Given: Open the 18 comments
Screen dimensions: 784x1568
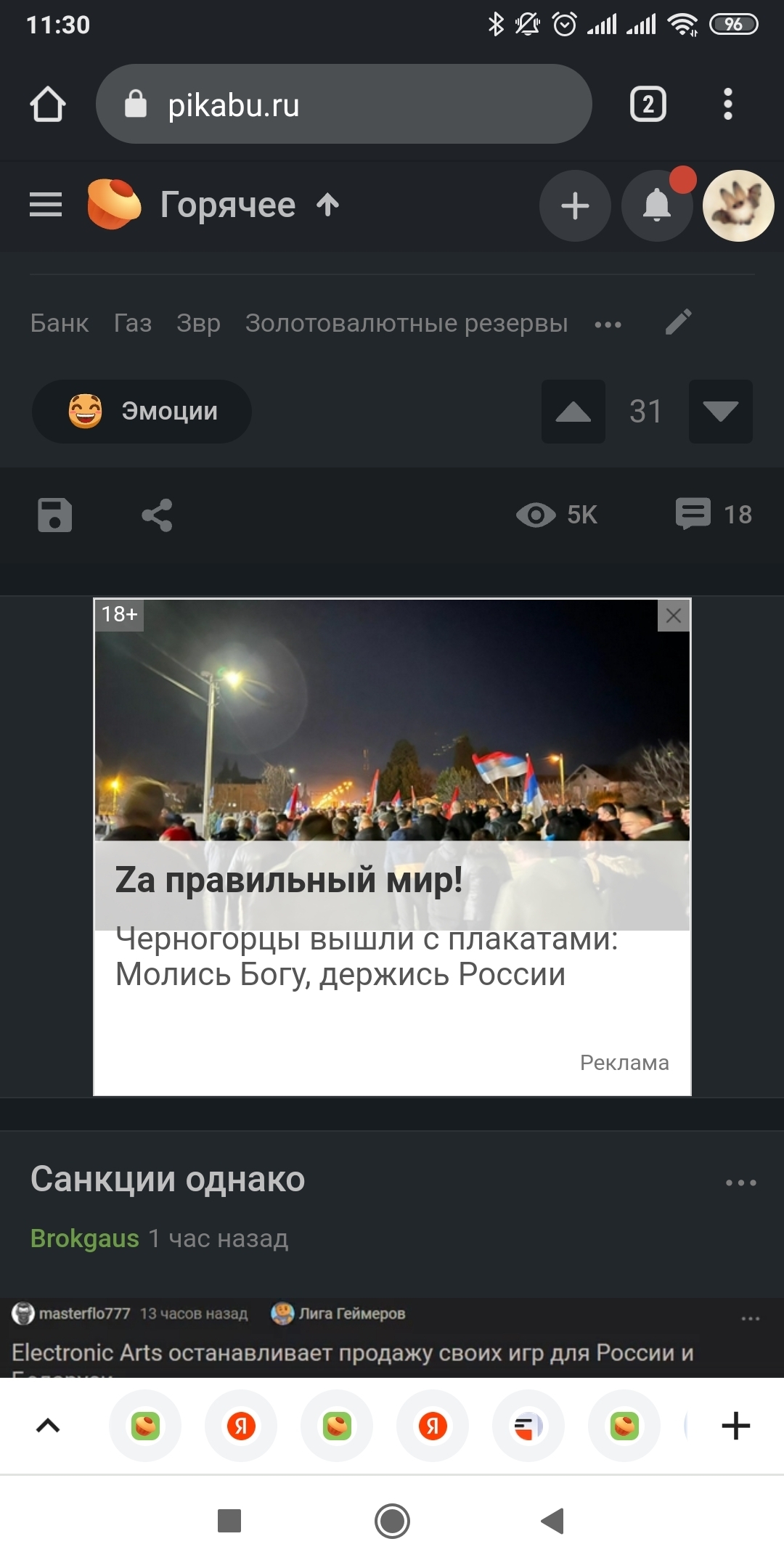Looking at the screenshot, I should (x=713, y=515).
